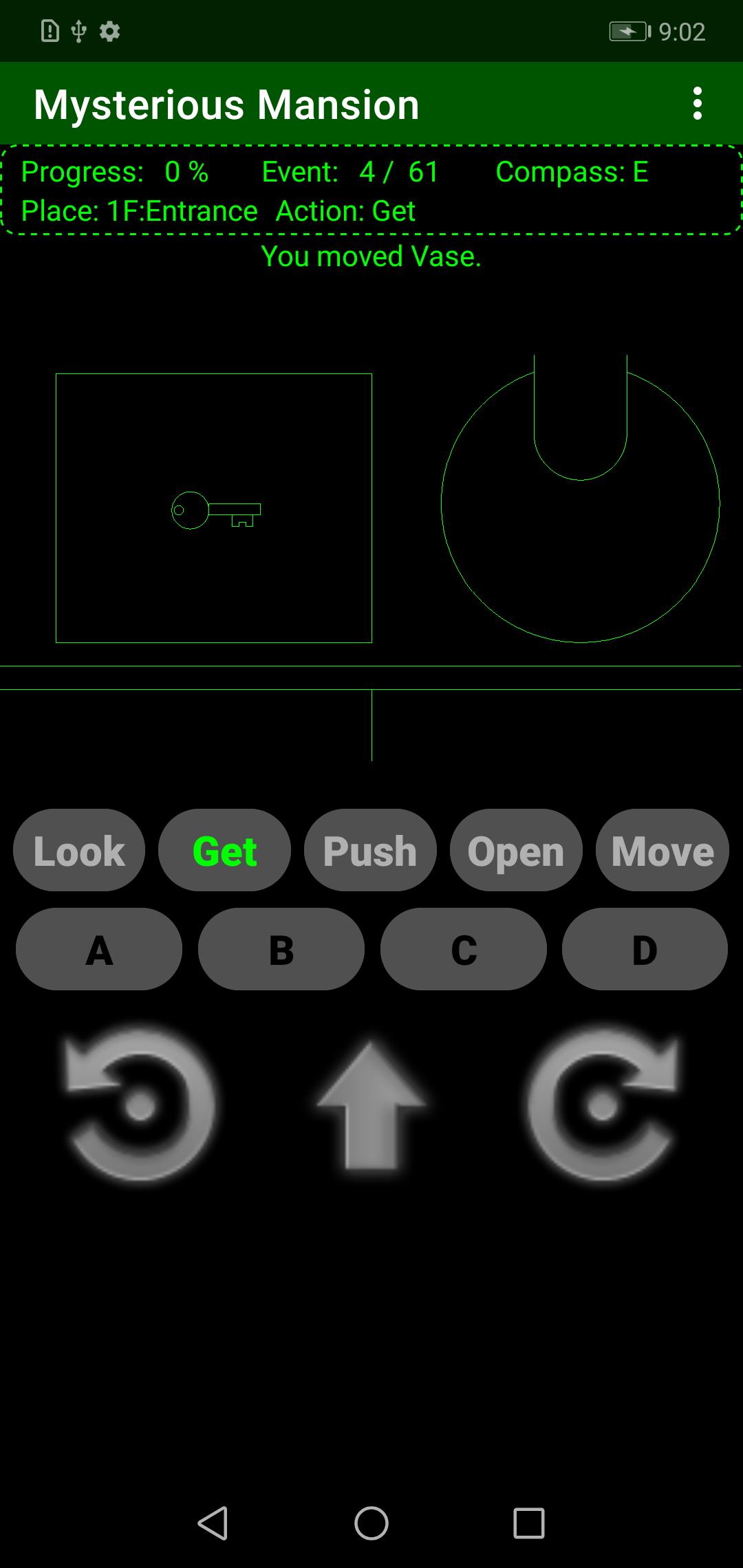
Task: Tap the B button
Action: (281, 950)
